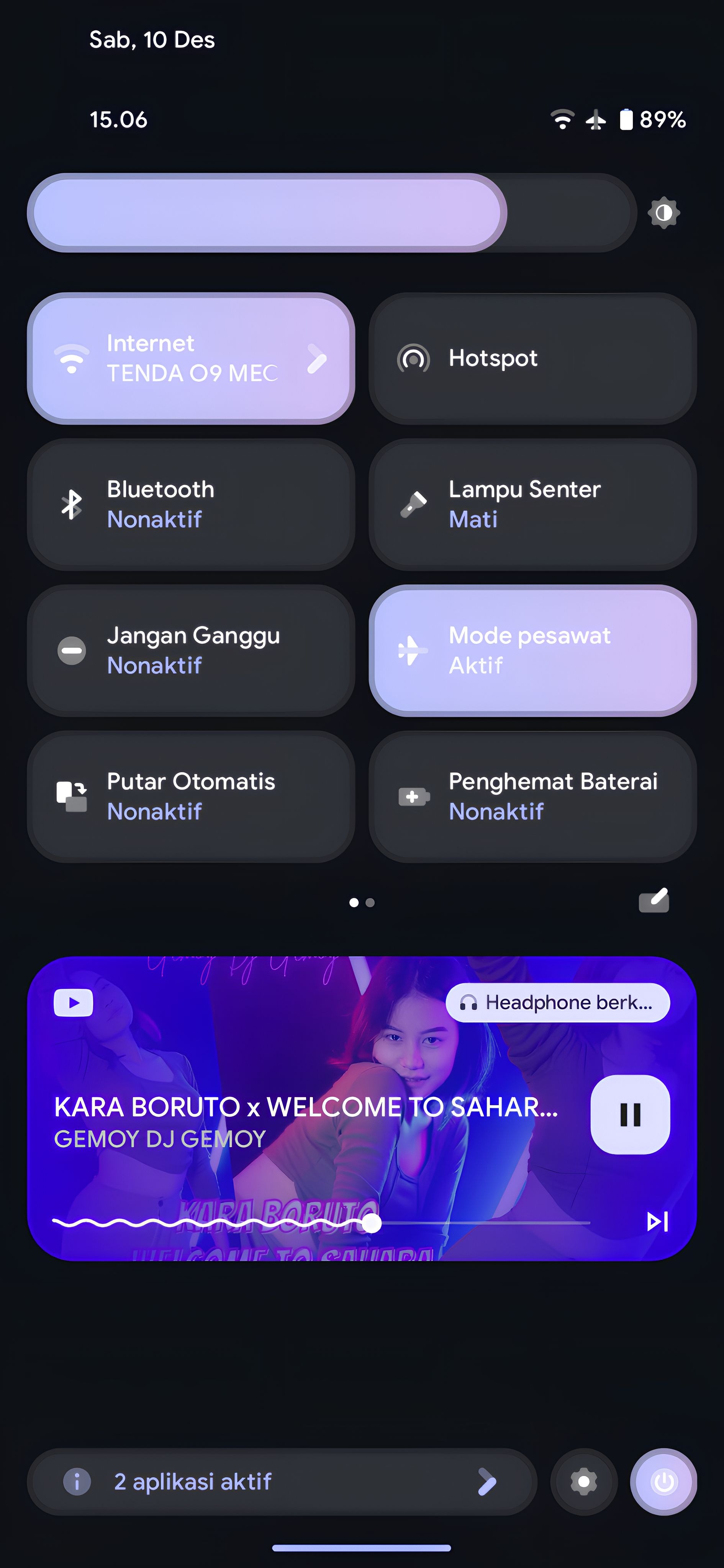The height and width of the screenshot is (1568, 724).
Task: Enable Penghemat Baterai
Action: (x=532, y=796)
